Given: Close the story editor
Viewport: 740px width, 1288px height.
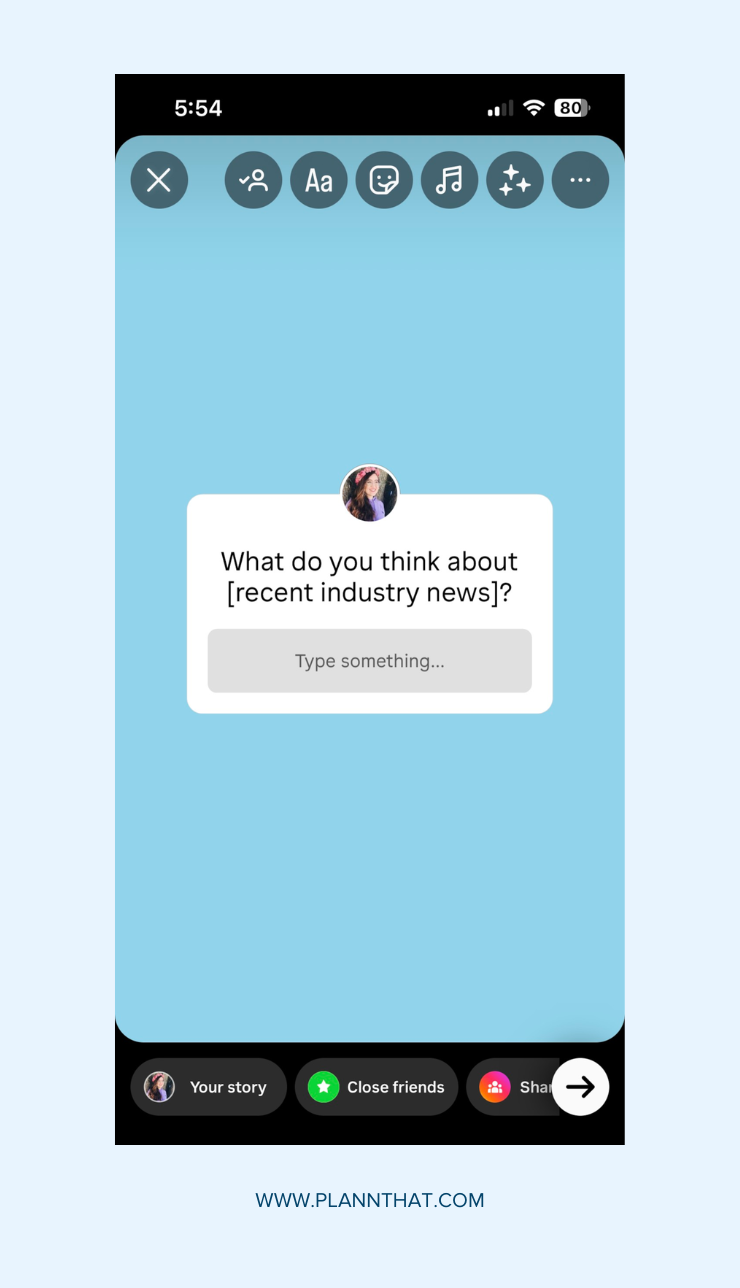Looking at the screenshot, I should click(x=159, y=180).
